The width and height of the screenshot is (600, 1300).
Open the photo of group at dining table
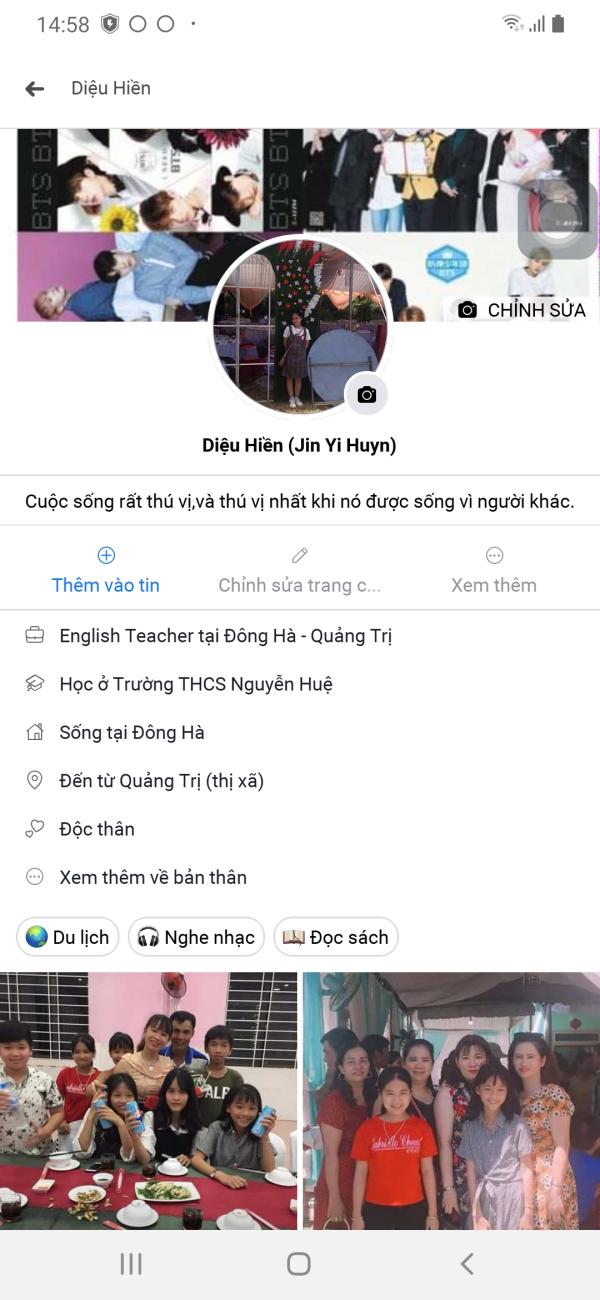149,1100
